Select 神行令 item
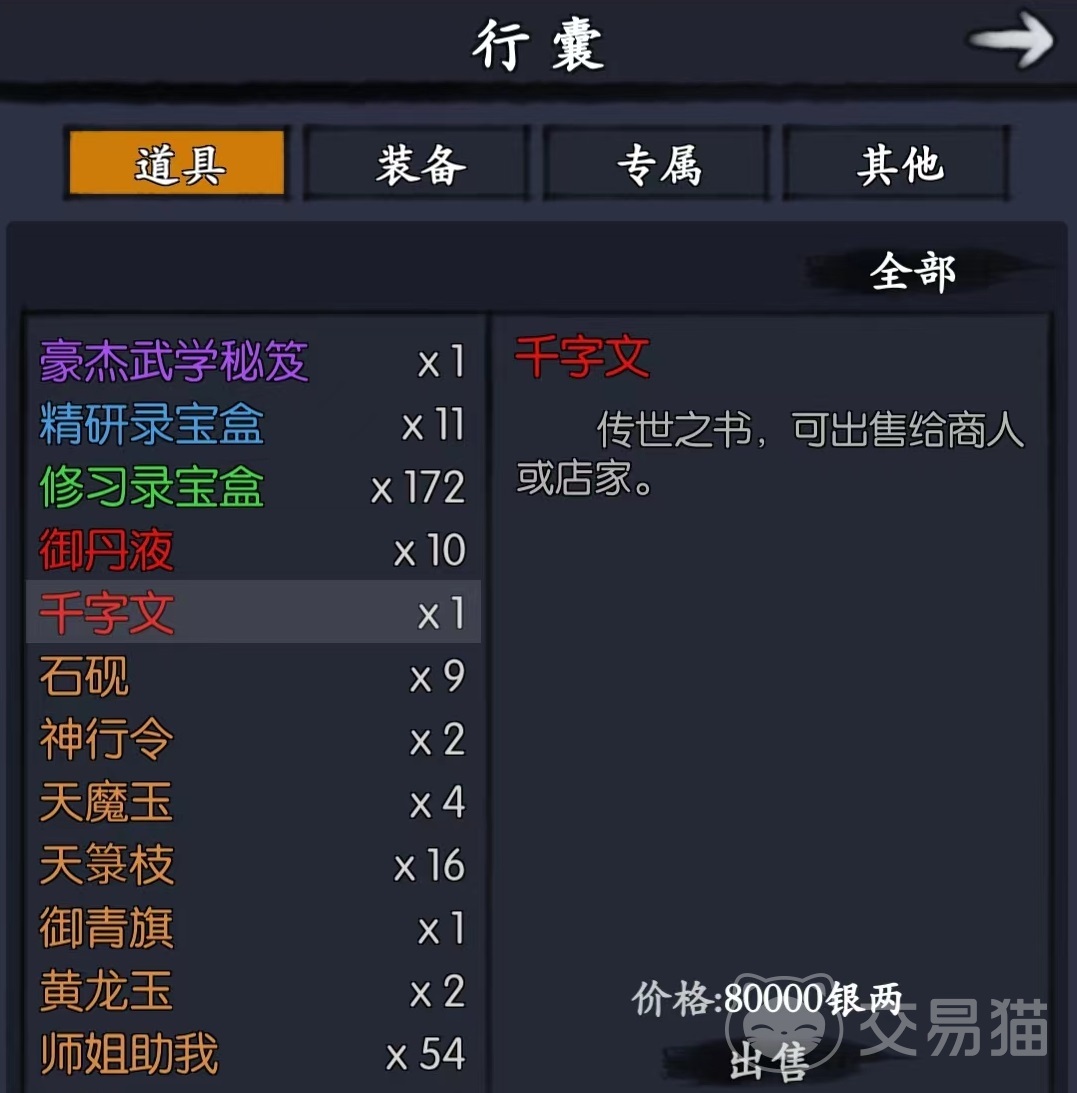The image size is (1077, 1093). [252, 739]
